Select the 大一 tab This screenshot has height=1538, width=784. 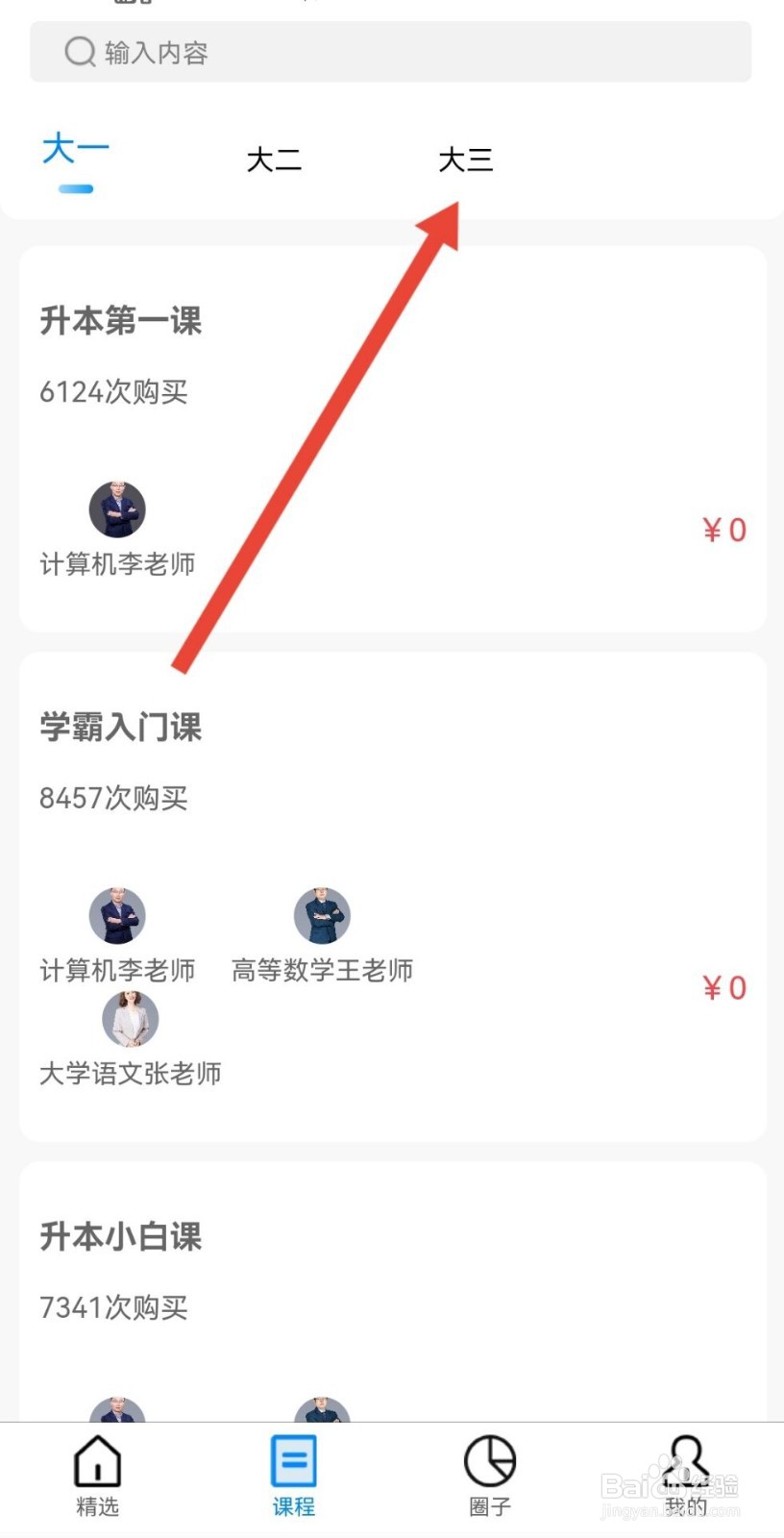pos(75,149)
